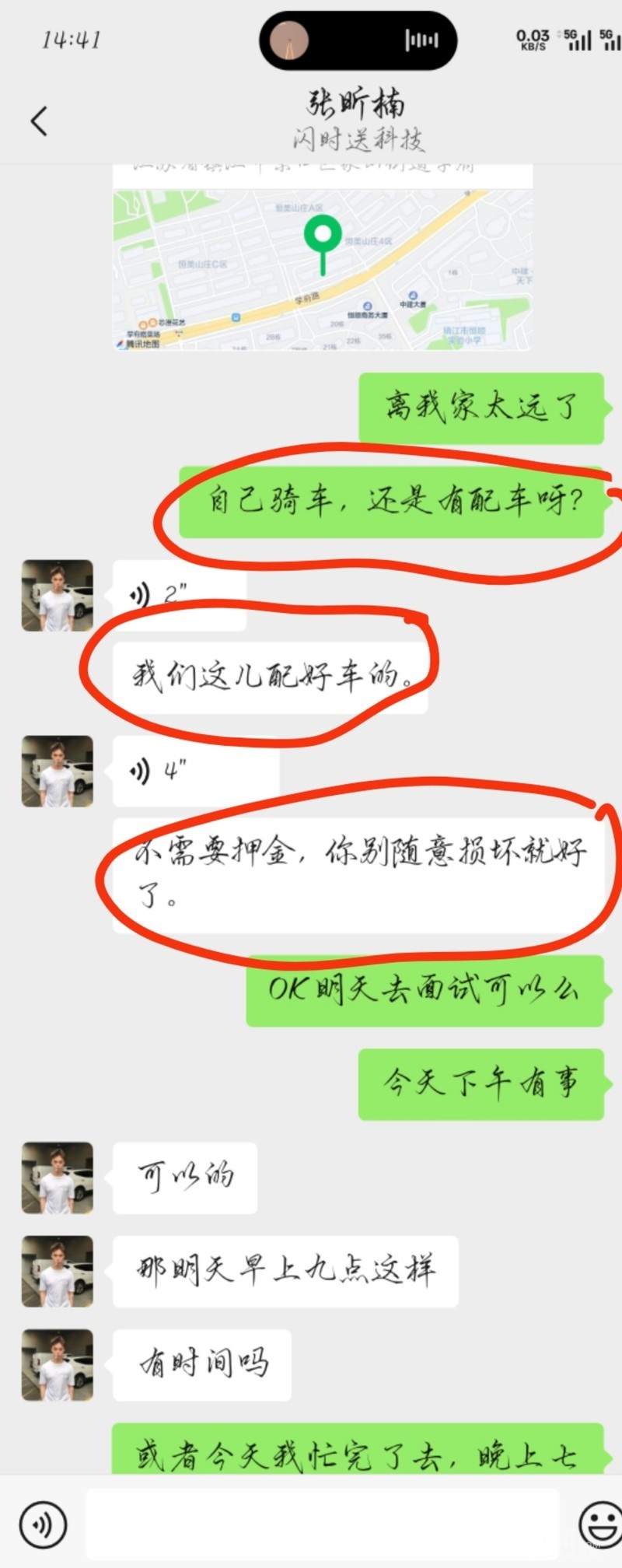
Task: Open avatar beside the 2-second voice message
Action: click(58, 596)
